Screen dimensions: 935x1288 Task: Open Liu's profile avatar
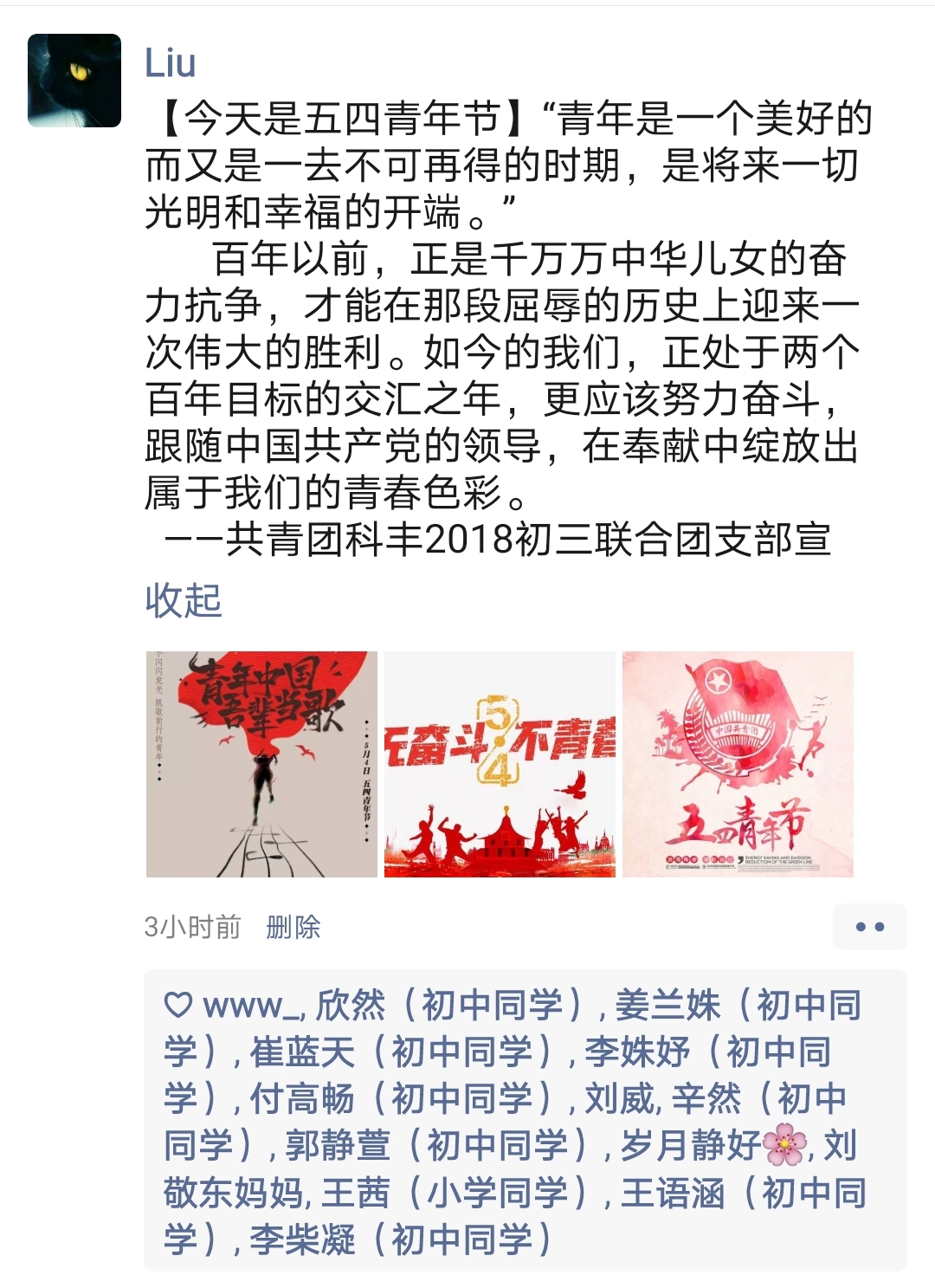point(74,81)
